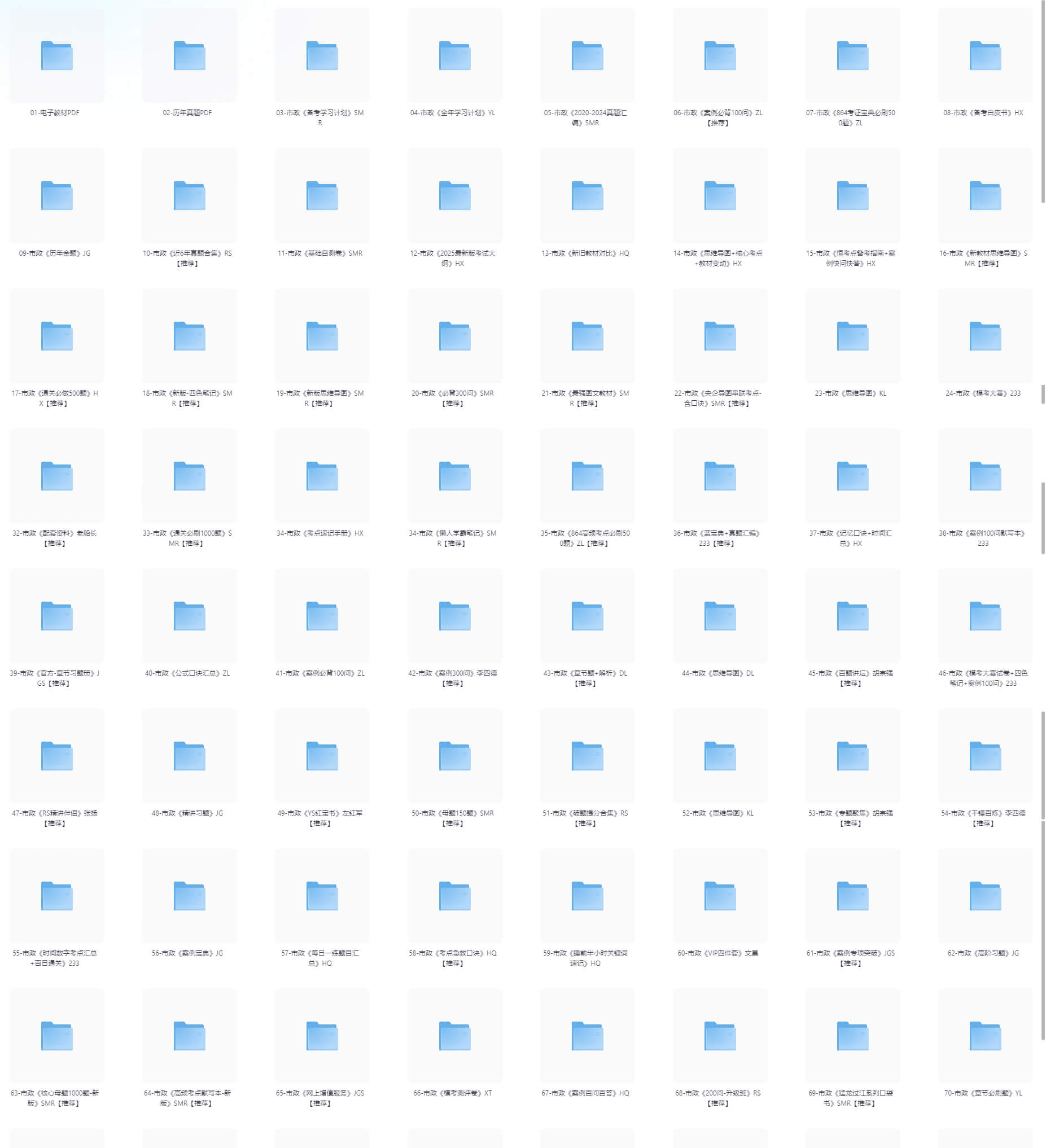This screenshot has height=1148, width=1046.
Task: Open the 01-电子教材PDF folder
Action: point(57,56)
